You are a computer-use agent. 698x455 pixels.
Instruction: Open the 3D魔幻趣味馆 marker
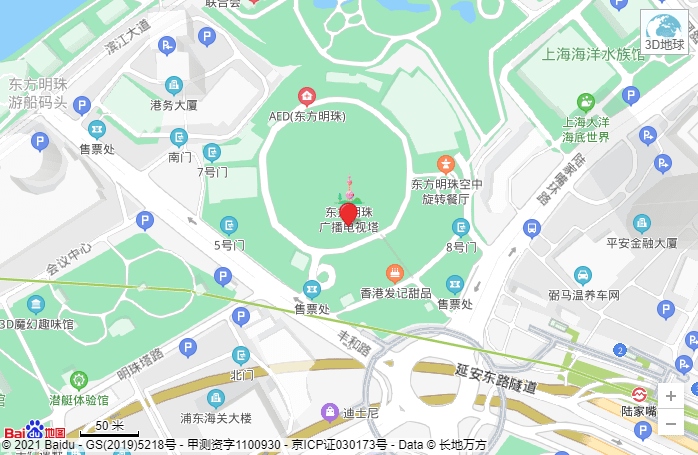click(x=36, y=304)
